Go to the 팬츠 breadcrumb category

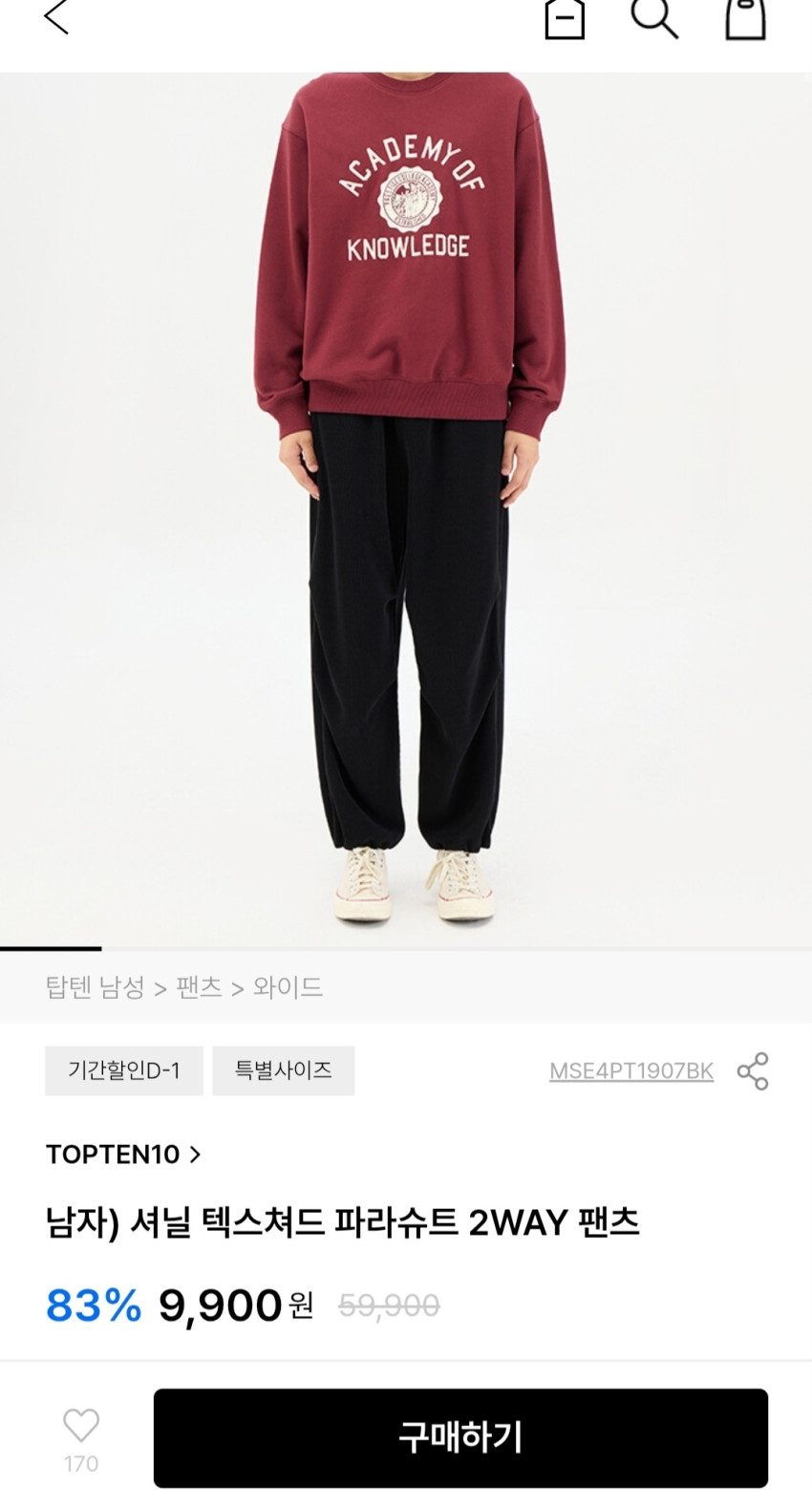click(x=199, y=987)
